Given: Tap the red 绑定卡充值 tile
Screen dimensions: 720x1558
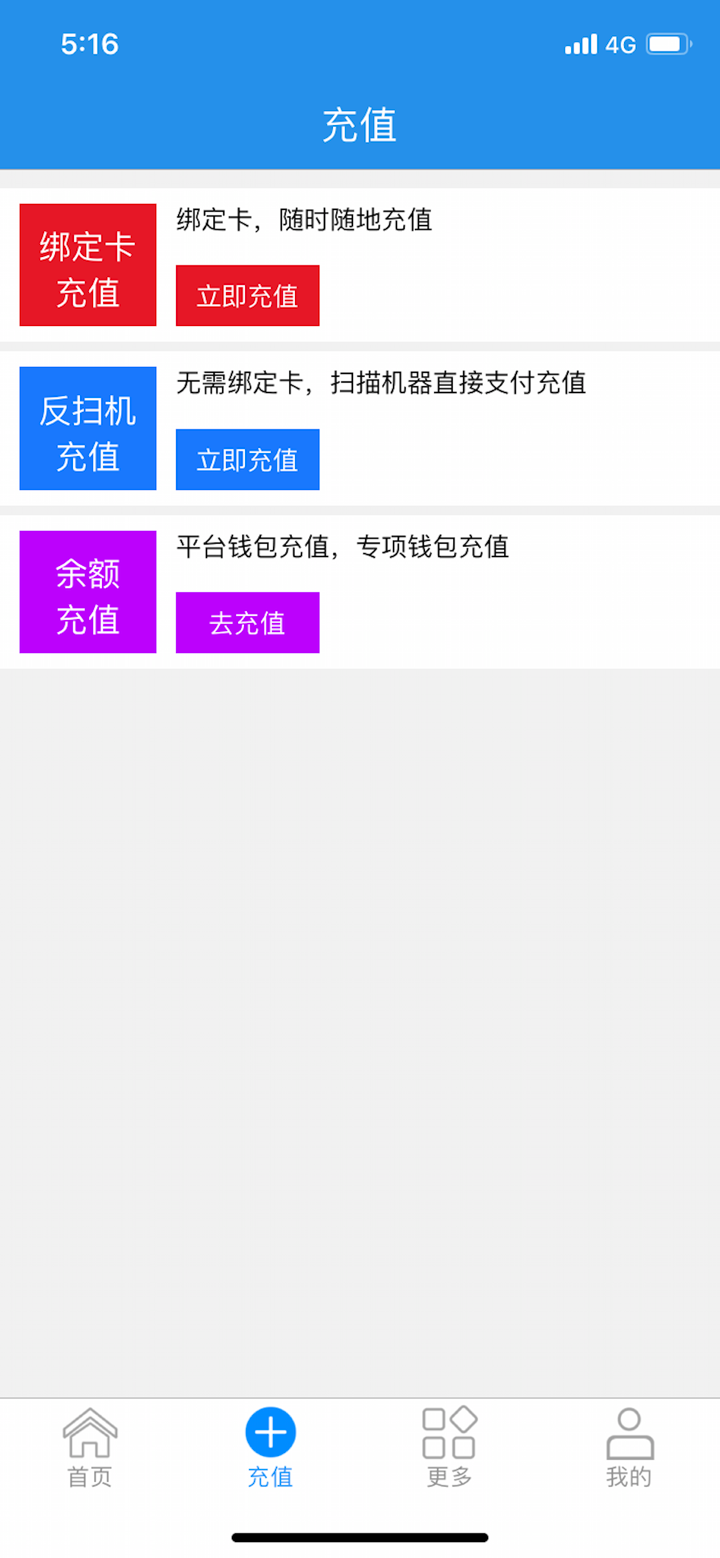Looking at the screenshot, I should coord(88,264).
